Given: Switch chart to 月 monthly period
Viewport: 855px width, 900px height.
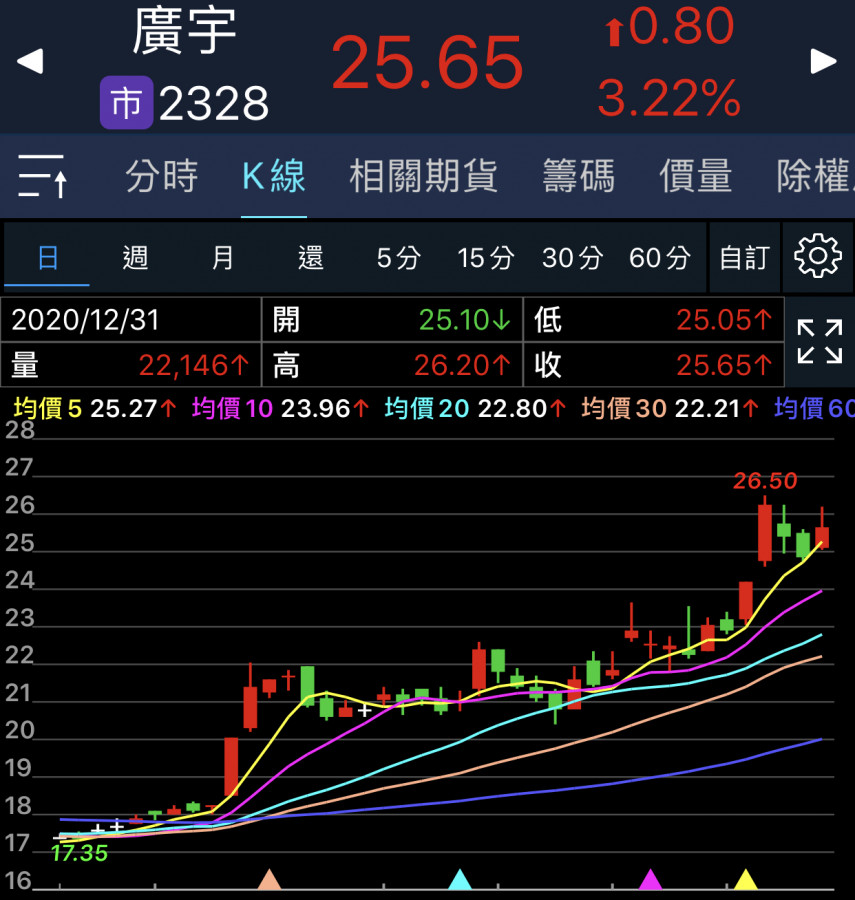Looking at the screenshot, I should 222,258.
